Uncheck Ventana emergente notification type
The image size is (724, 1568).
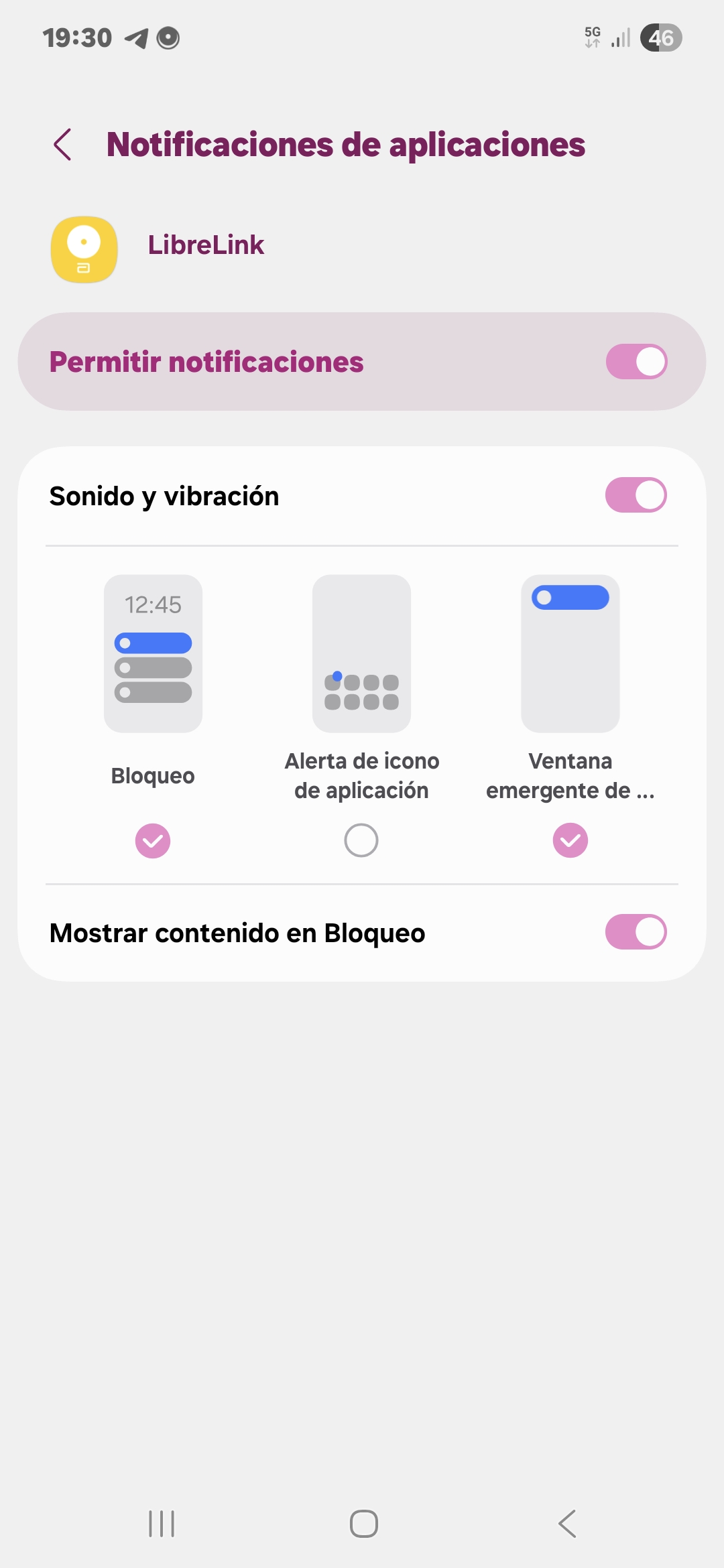tap(570, 840)
